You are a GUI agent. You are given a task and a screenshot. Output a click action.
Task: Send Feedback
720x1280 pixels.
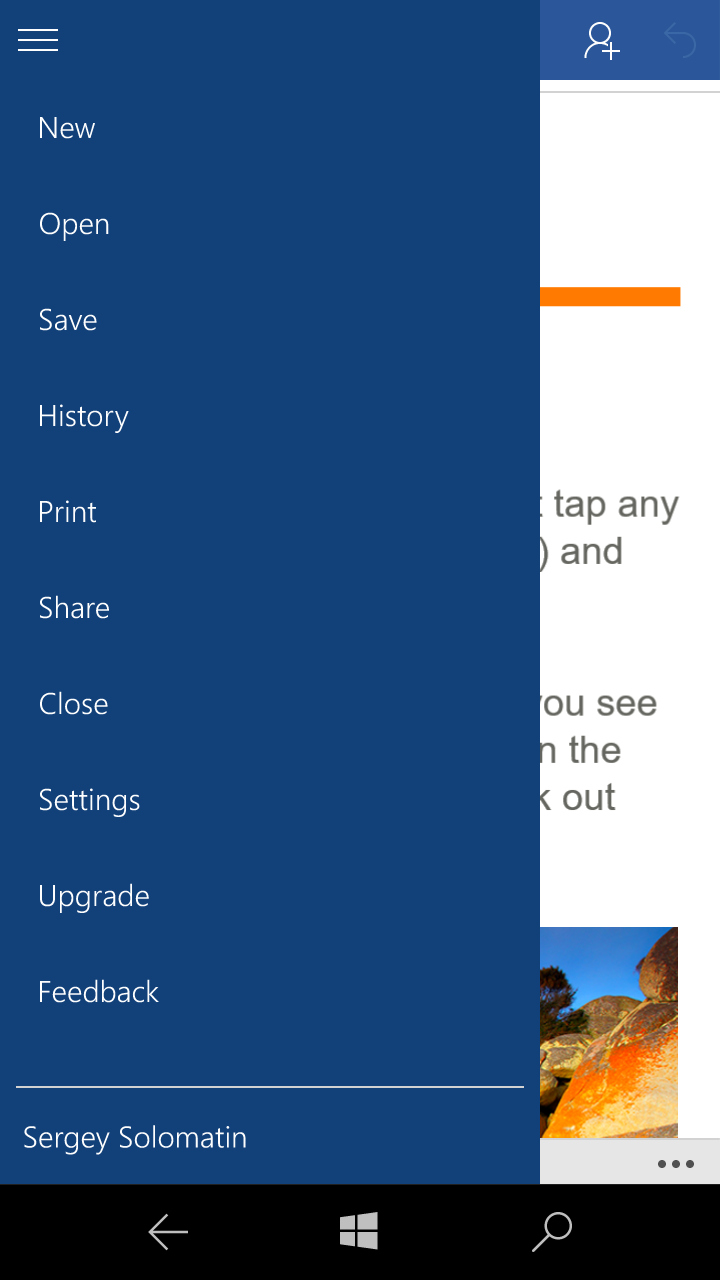pyautogui.click(x=98, y=992)
